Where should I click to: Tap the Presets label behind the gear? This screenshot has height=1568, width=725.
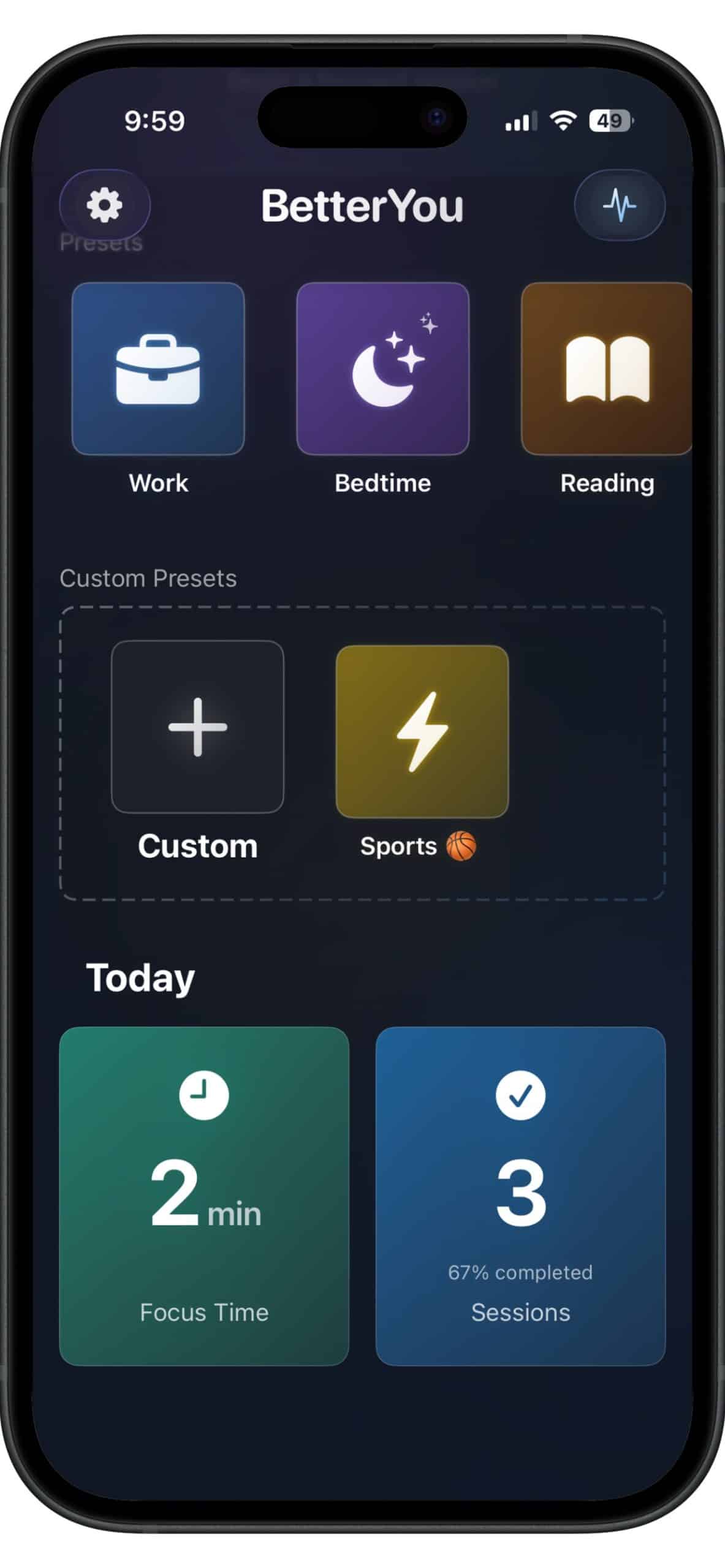(102, 243)
